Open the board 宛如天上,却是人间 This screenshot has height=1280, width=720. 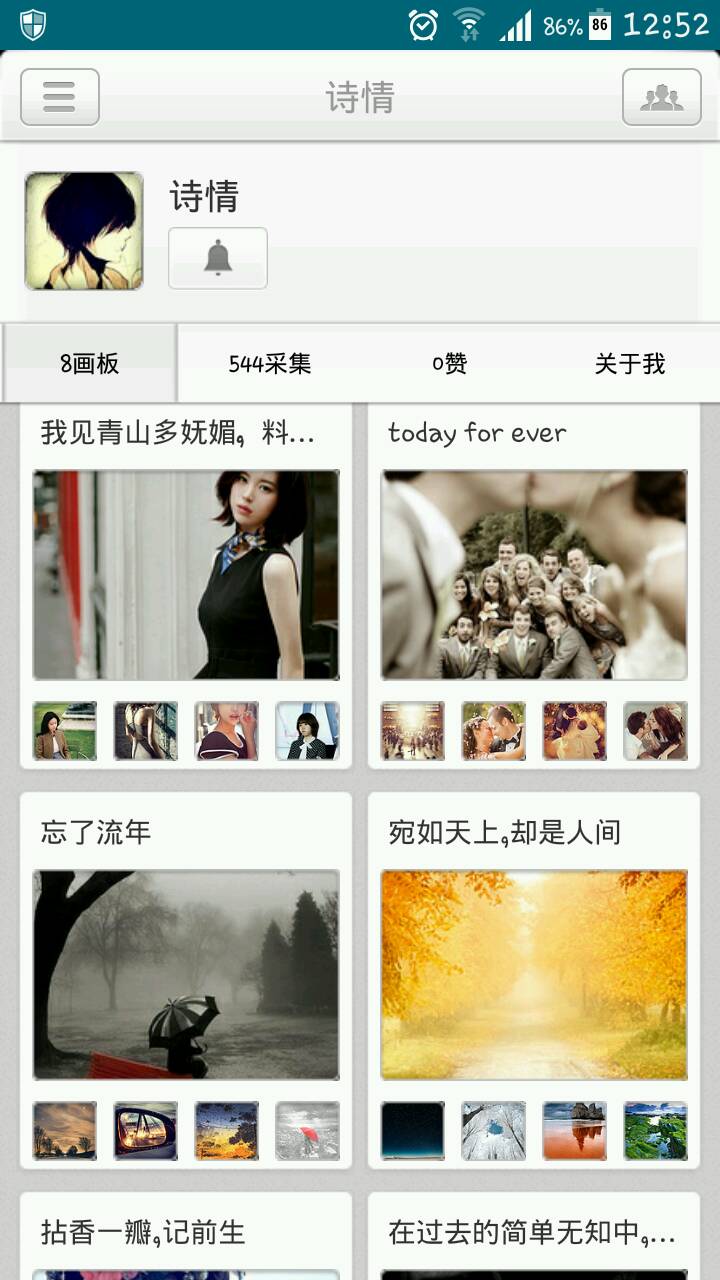(x=534, y=975)
